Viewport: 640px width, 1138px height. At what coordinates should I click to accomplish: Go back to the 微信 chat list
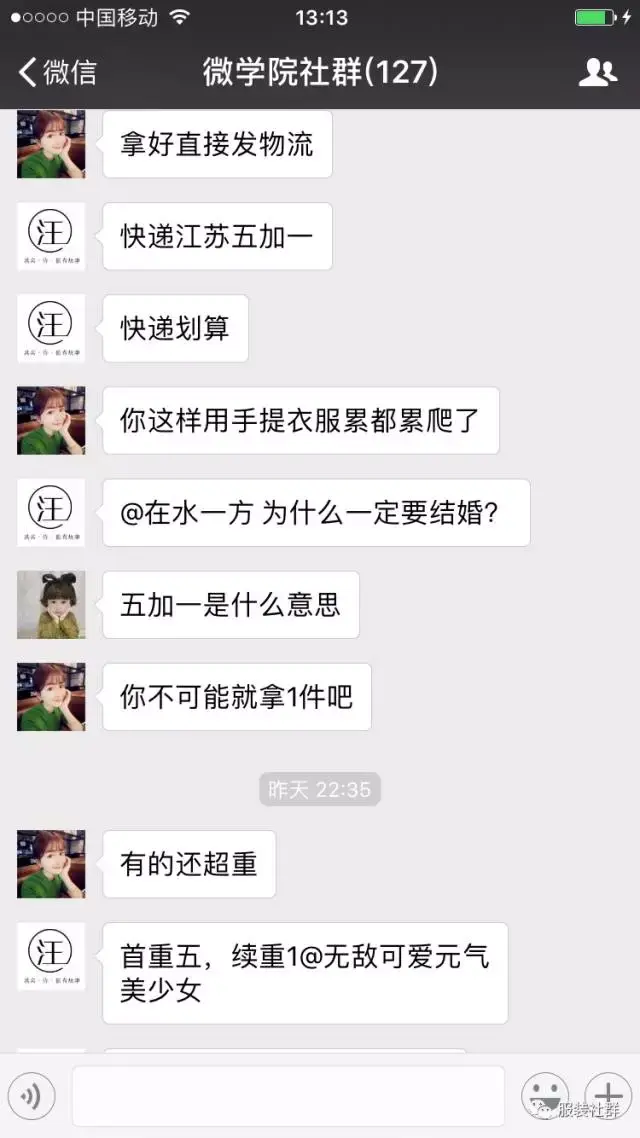(x=58, y=73)
